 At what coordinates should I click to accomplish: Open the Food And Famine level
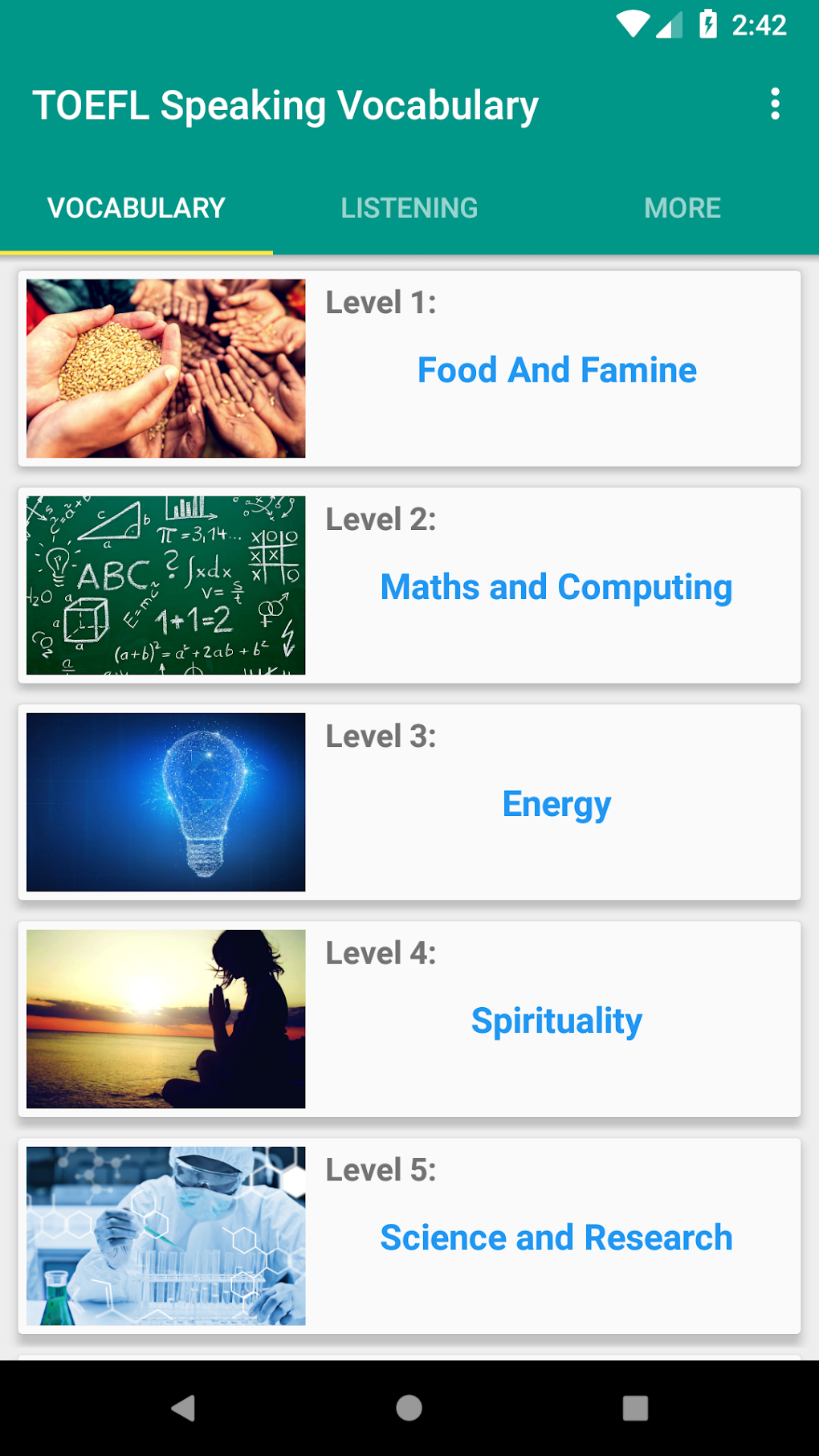point(556,369)
